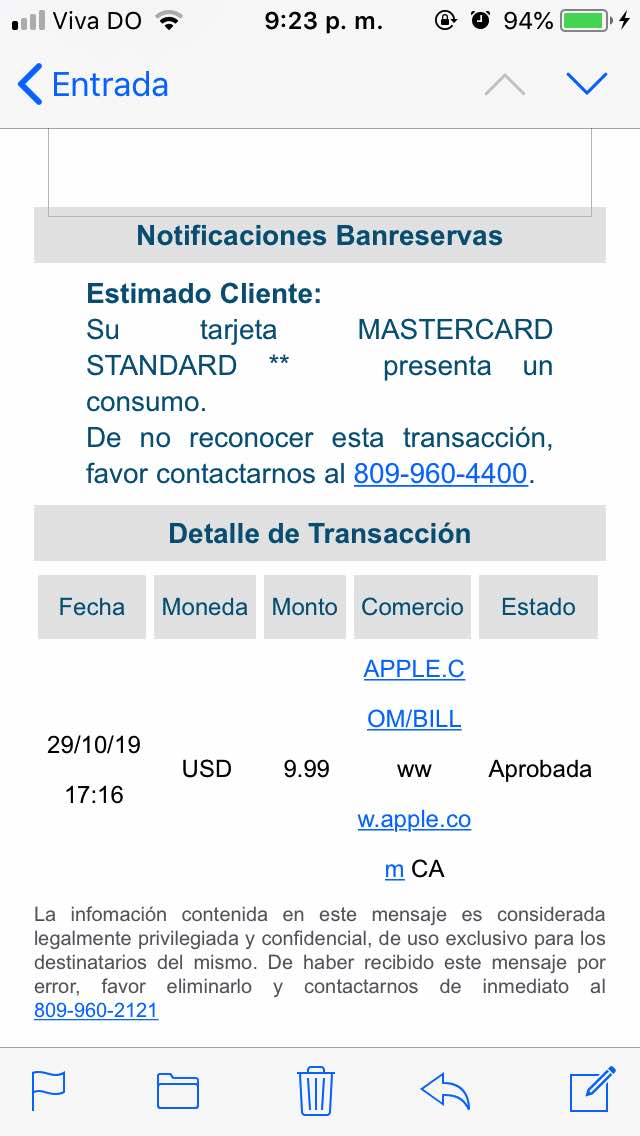Show the previous message with up arrow

point(504,85)
